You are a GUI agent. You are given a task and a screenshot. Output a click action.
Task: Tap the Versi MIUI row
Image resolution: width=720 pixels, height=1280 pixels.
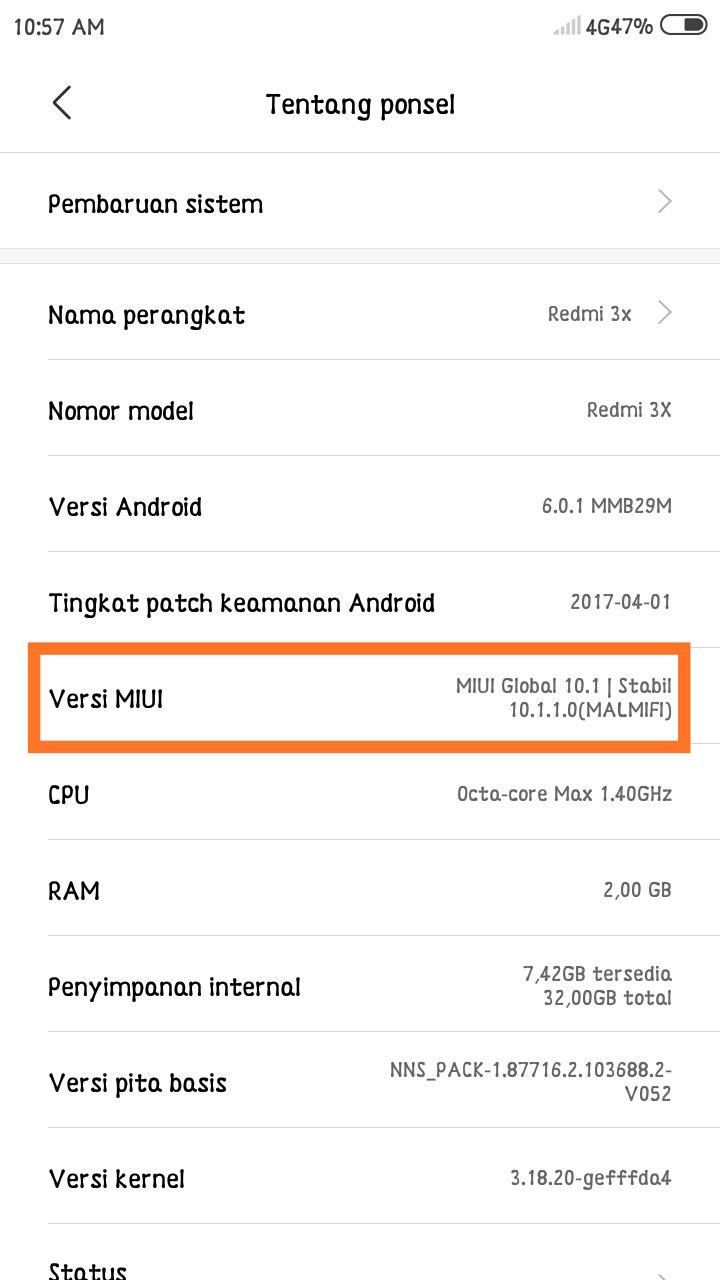coord(360,698)
